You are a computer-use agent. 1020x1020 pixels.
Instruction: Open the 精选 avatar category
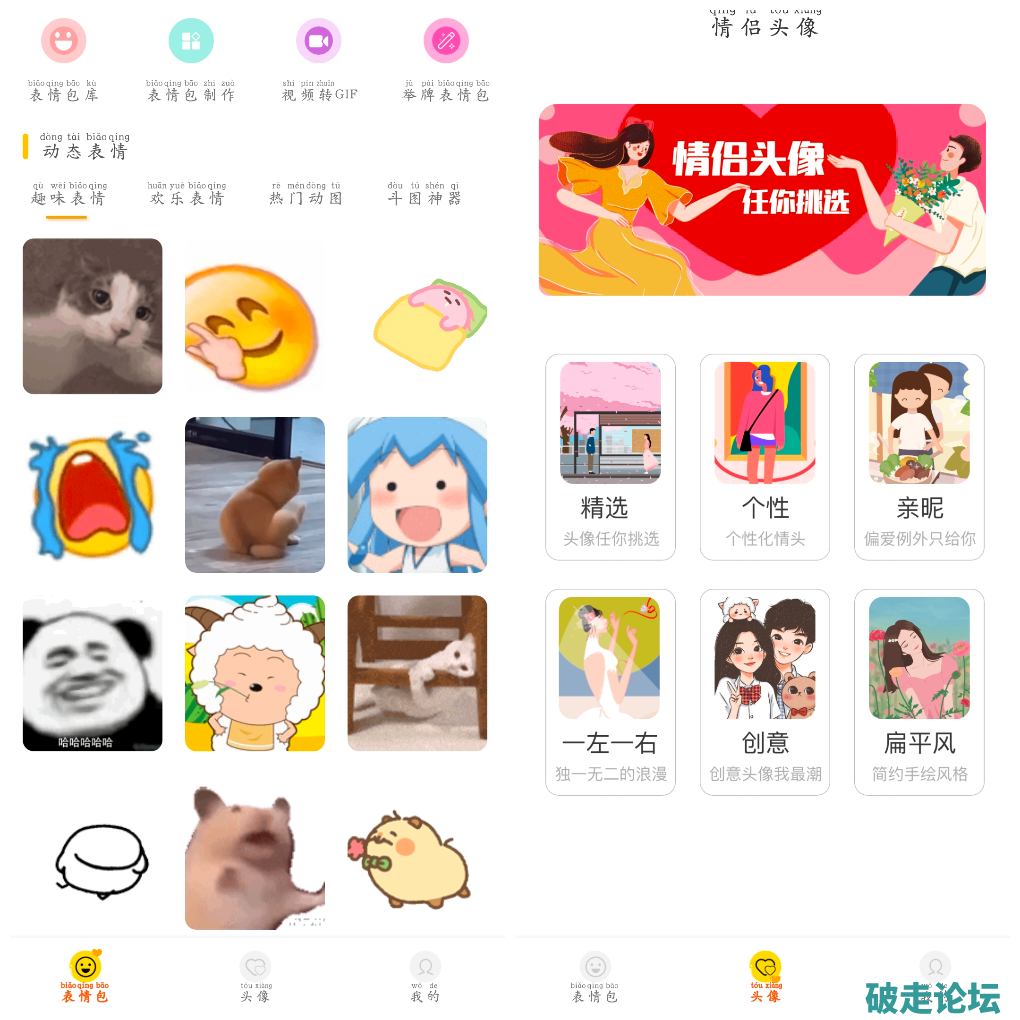tap(610, 457)
